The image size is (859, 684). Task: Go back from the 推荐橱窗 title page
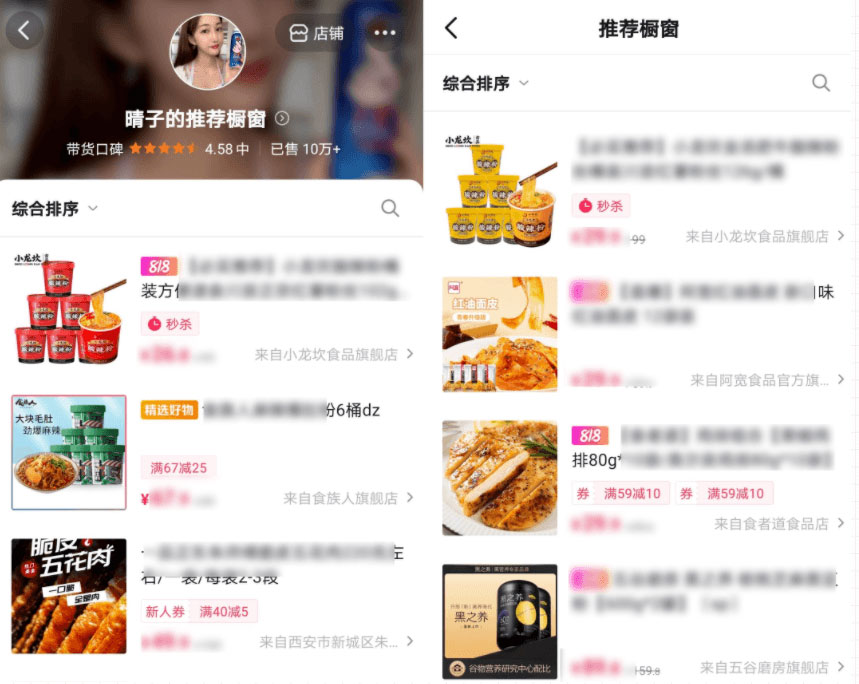(451, 28)
